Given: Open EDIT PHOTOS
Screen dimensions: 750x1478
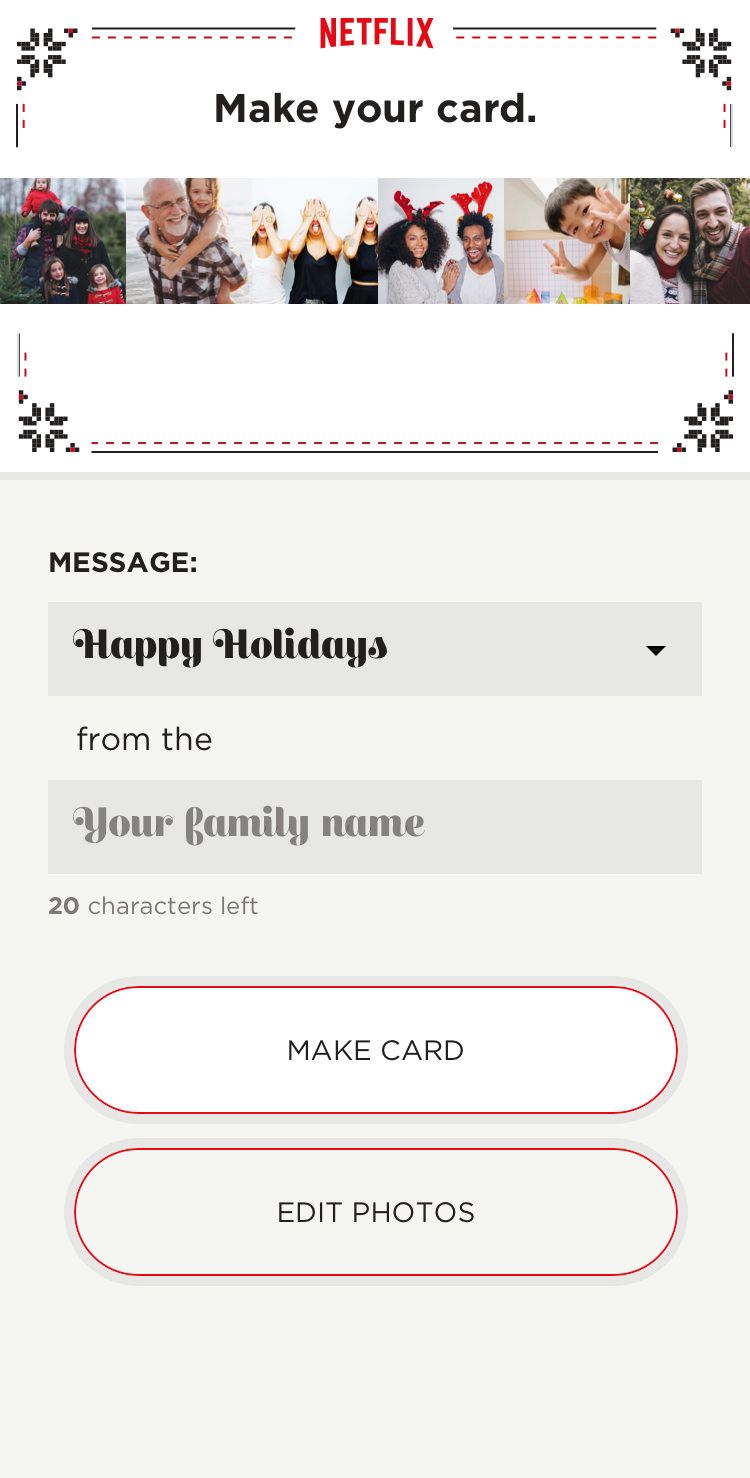Looking at the screenshot, I should click(x=376, y=1212).
